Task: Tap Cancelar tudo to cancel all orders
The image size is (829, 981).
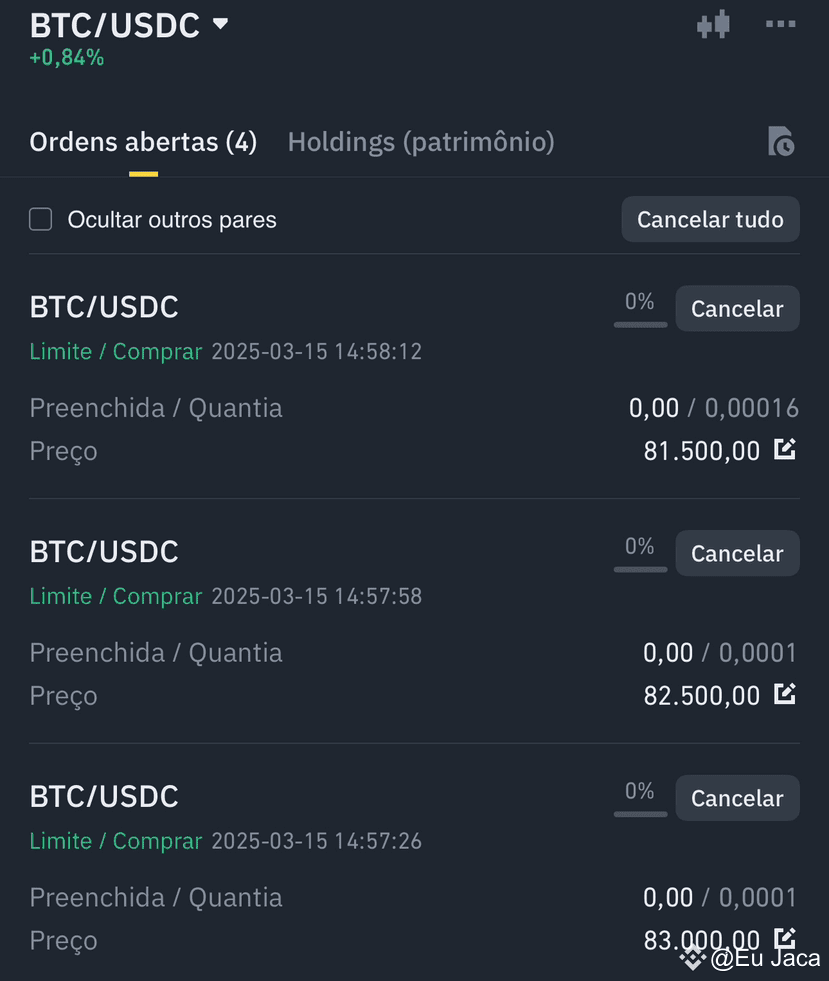Action: point(710,220)
